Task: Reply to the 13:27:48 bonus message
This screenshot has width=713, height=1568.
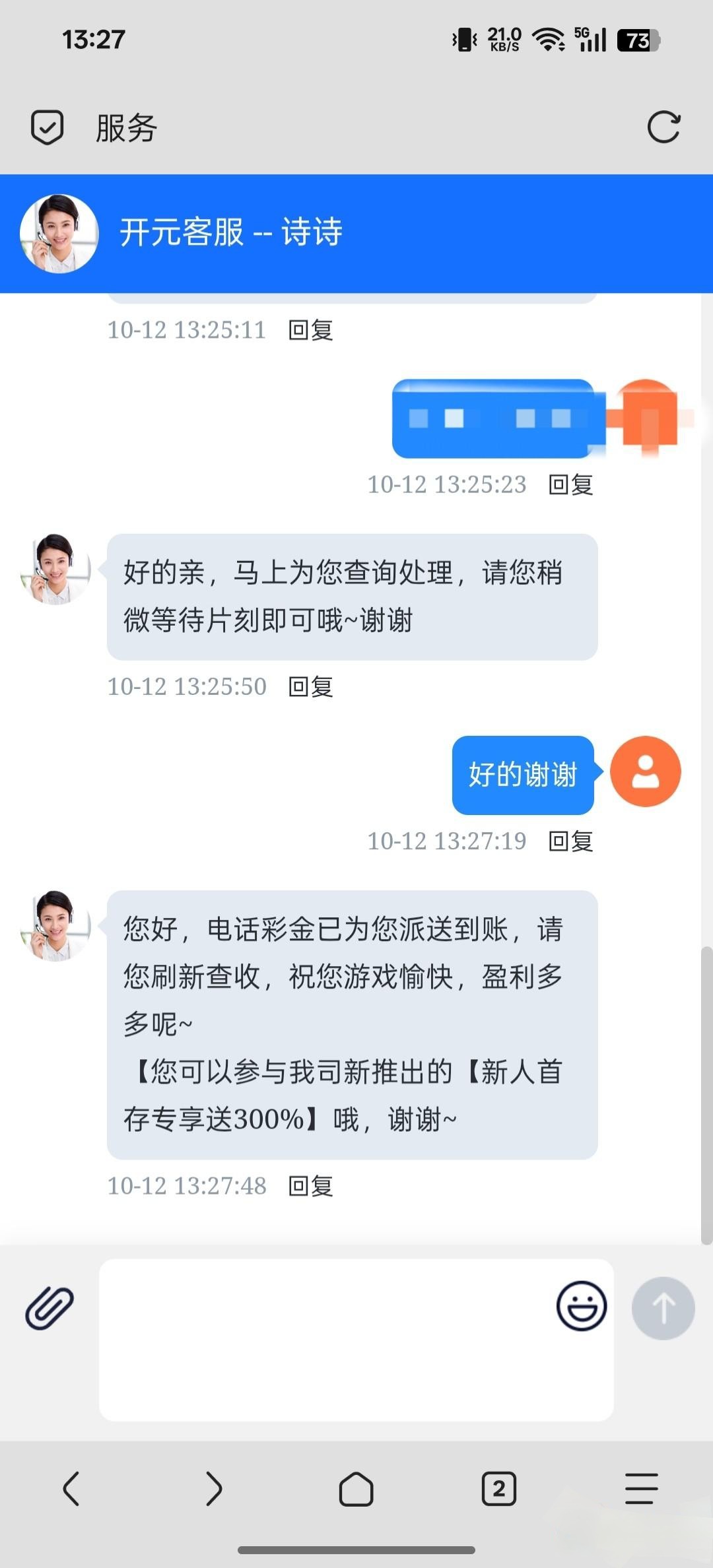Action: [311, 1186]
